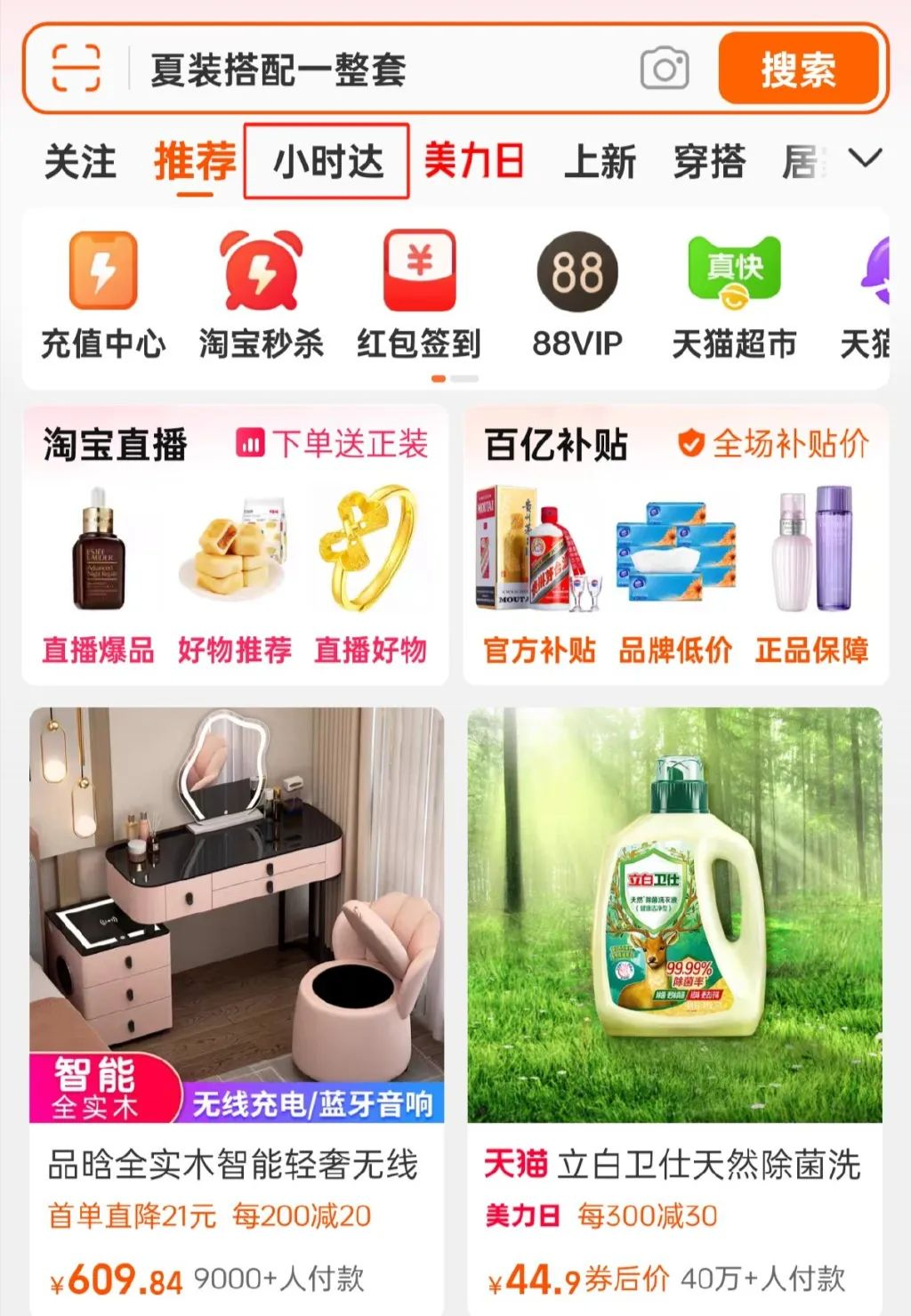Open the 美力日 tab
Image resolution: width=911 pixels, height=1316 pixels.
[x=473, y=162]
